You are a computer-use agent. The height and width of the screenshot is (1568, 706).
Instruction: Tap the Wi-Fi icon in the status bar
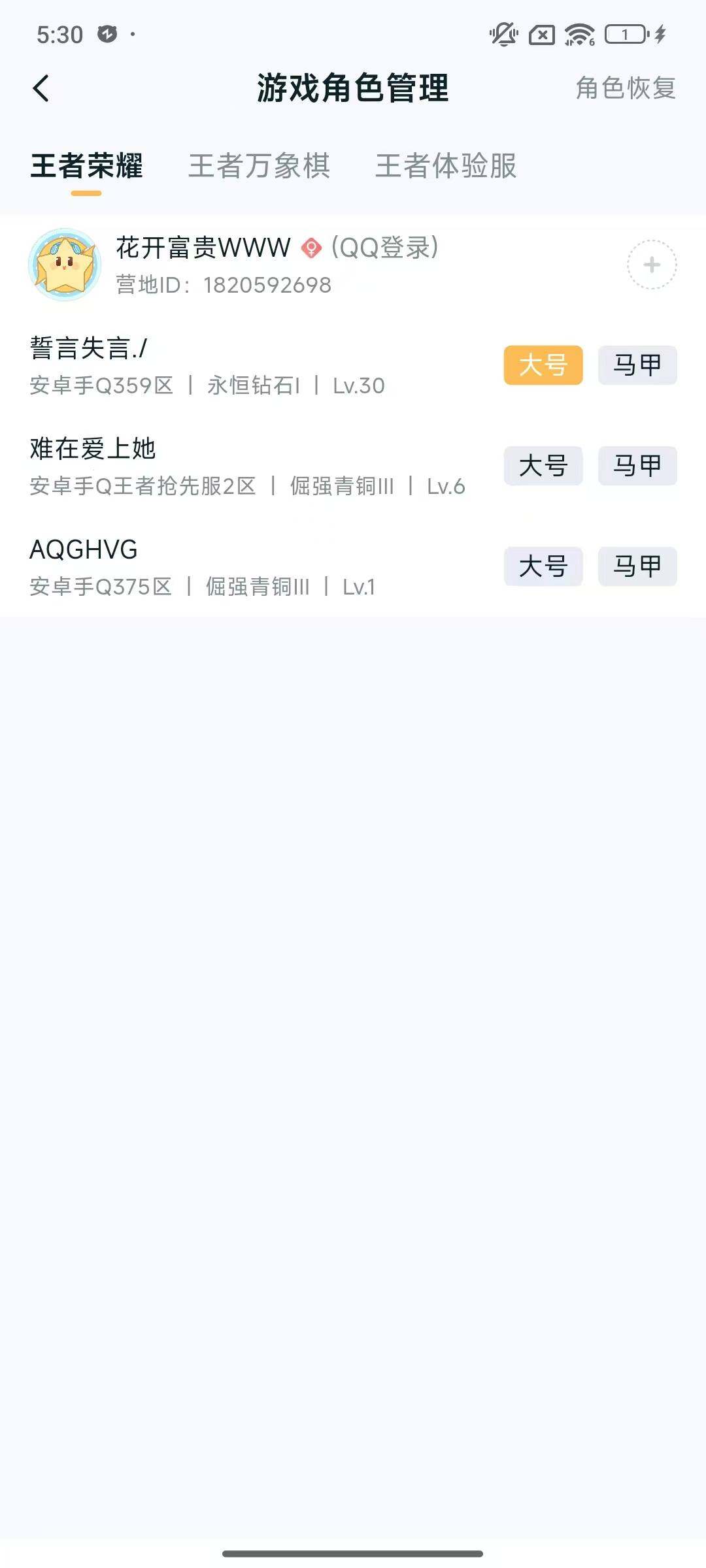pos(578,34)
